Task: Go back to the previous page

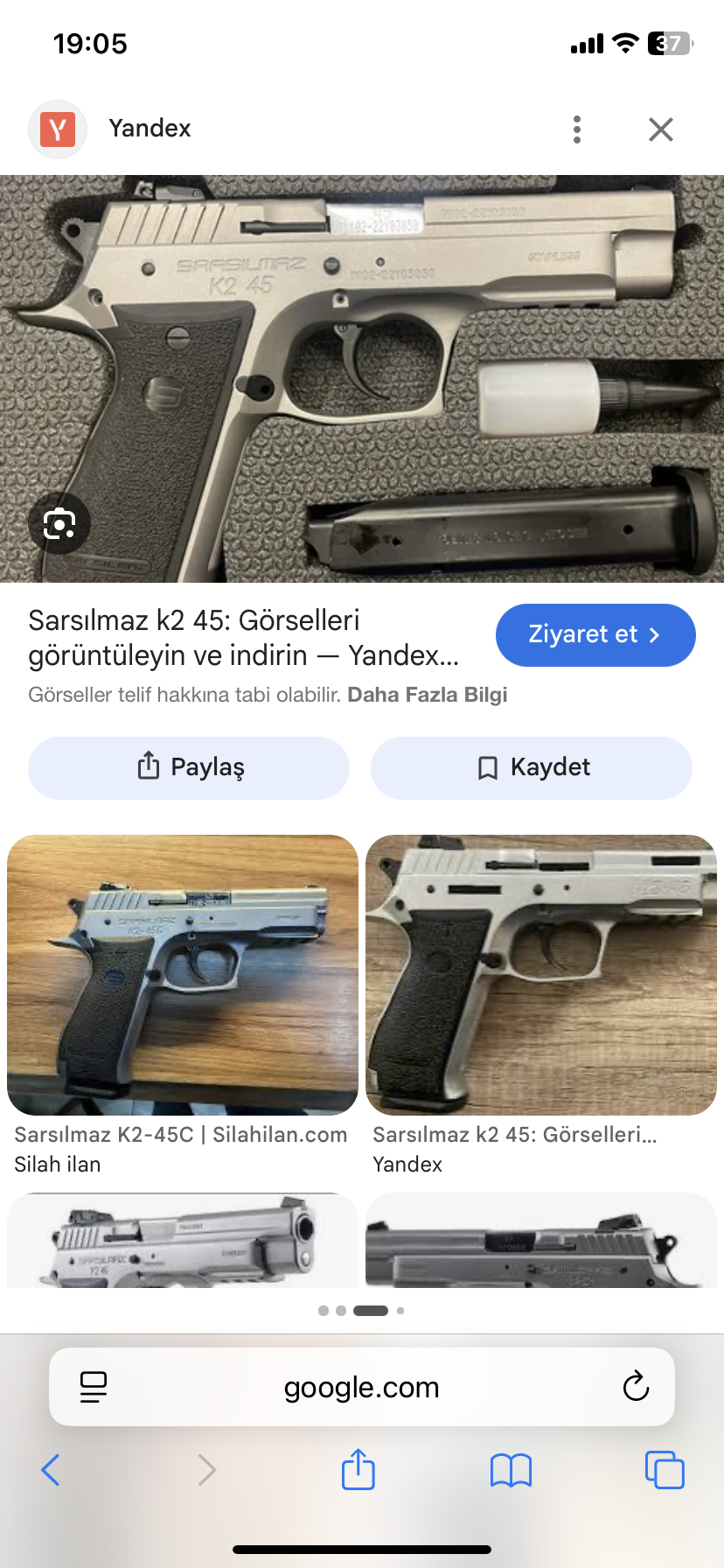Action: pos(51,1470)
